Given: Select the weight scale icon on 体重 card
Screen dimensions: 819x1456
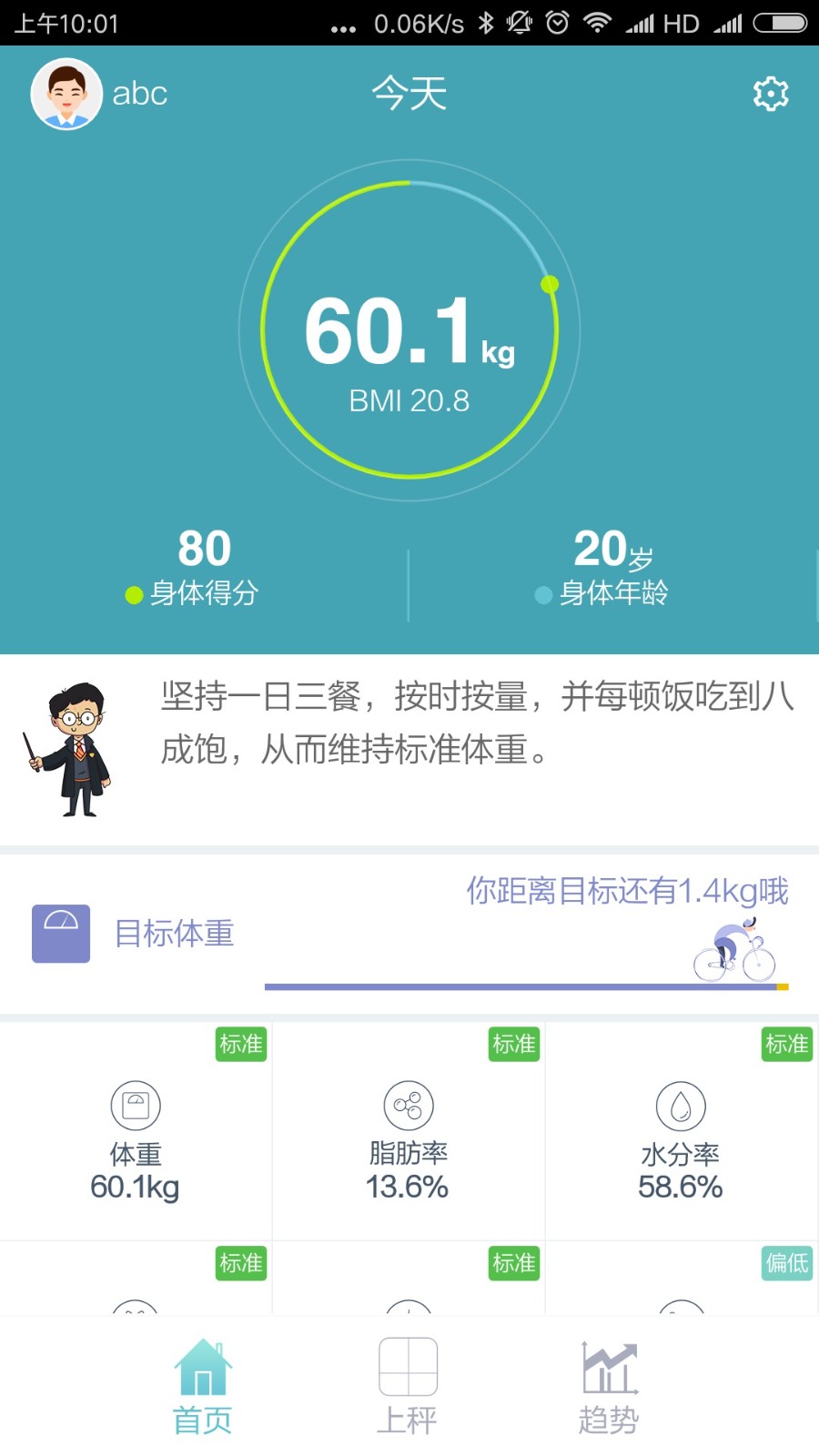Looking at the screenshot, I should pos(136,1105).
